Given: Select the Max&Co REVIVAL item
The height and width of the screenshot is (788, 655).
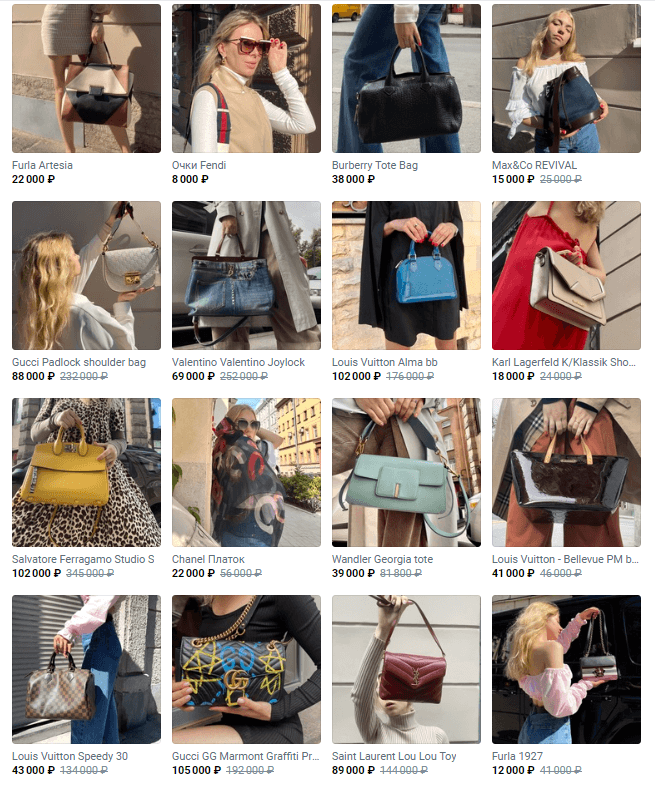Looking at the screenshot, I should (566, 78).
